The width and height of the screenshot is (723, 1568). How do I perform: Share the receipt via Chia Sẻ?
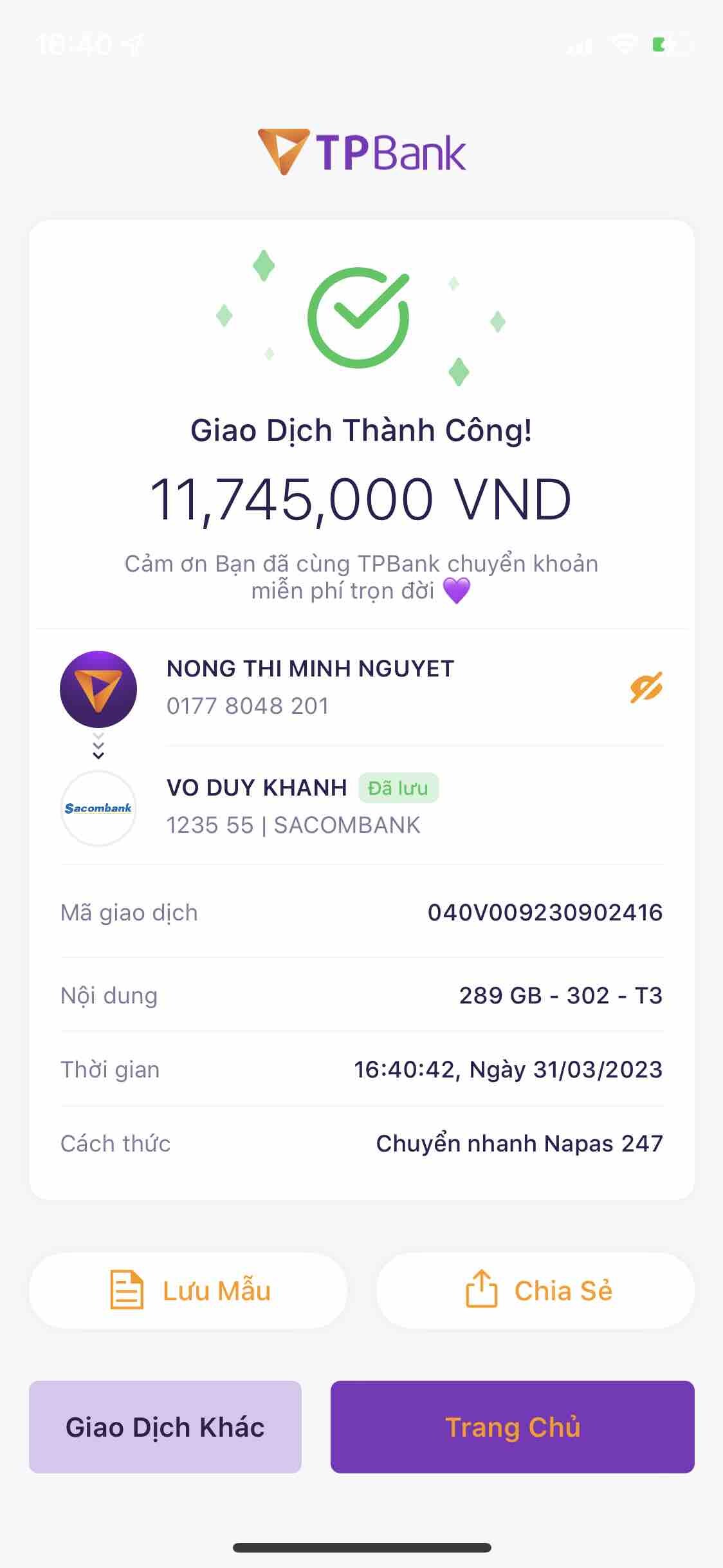click(535, 1290)
